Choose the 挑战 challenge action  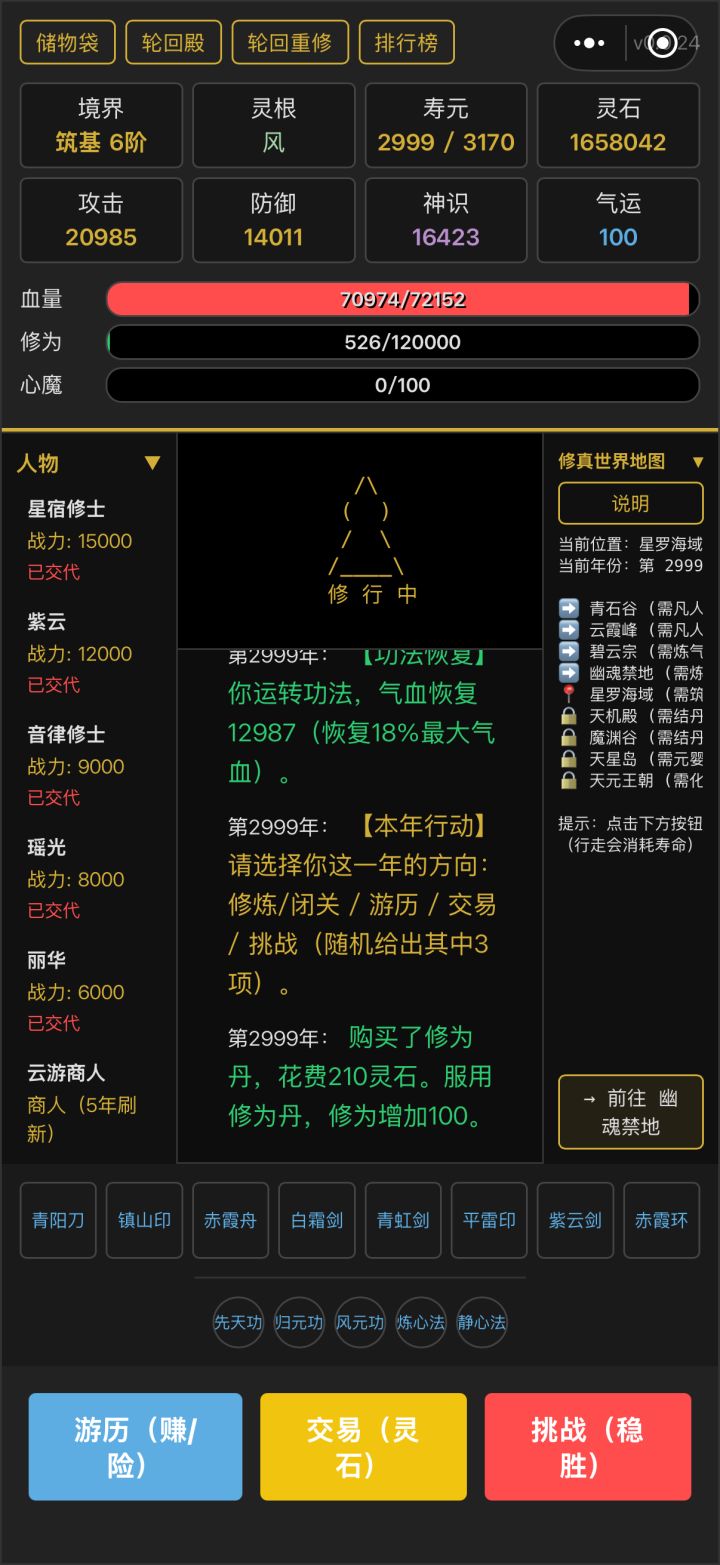[x=587, y=1446]
